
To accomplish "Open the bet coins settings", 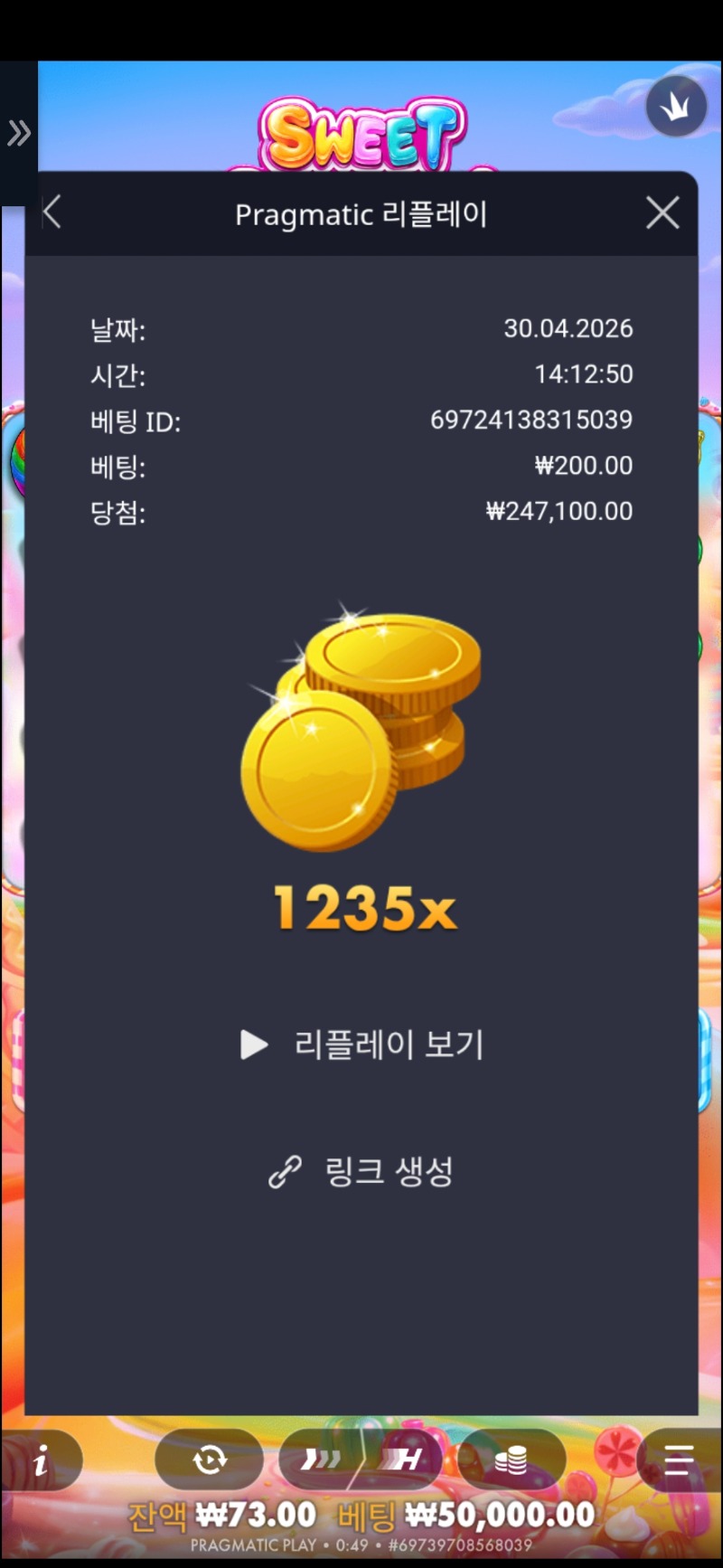I will click(512, 1459).
